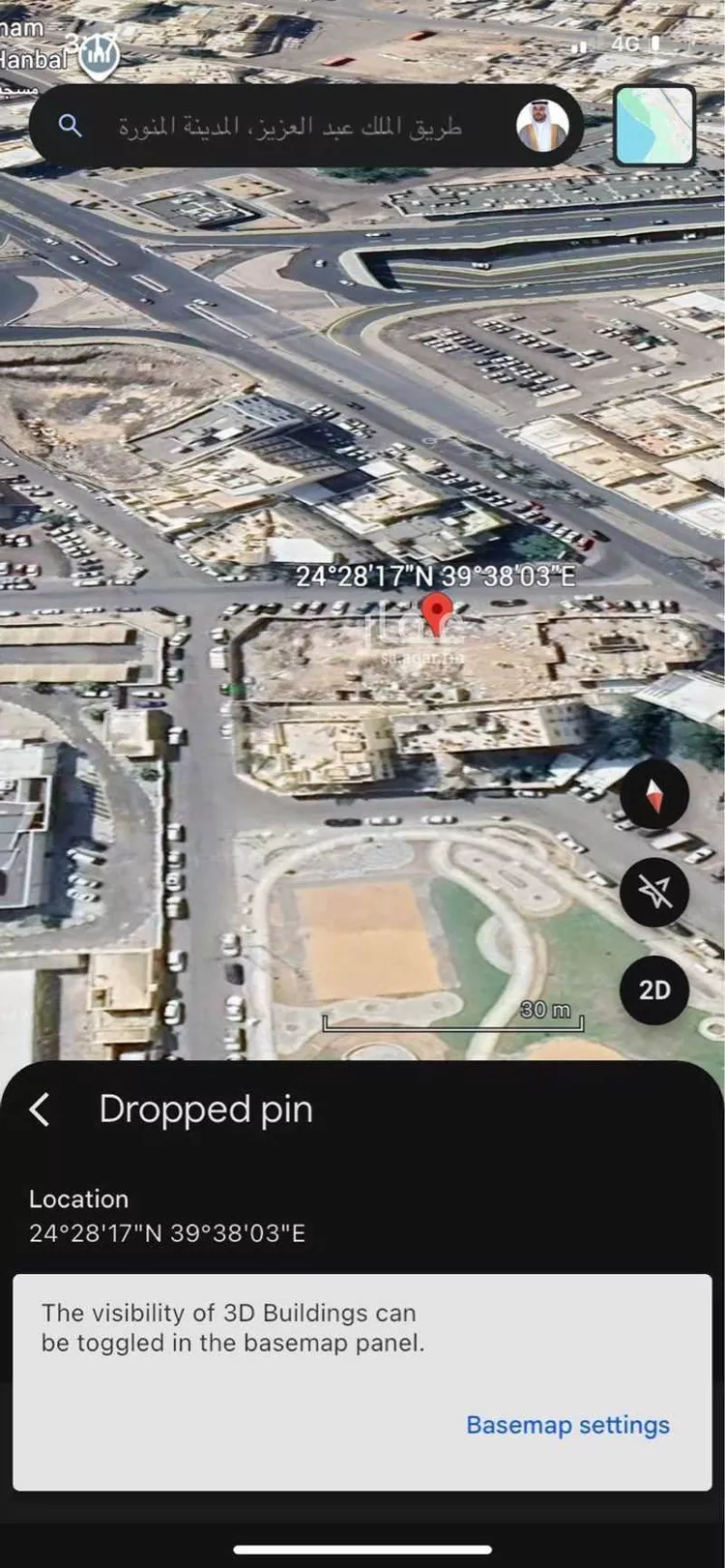The height and width of the screenshot is (1568, 725).
Task: Open the basemap layers thumbnail
Action: coord(654,126)
